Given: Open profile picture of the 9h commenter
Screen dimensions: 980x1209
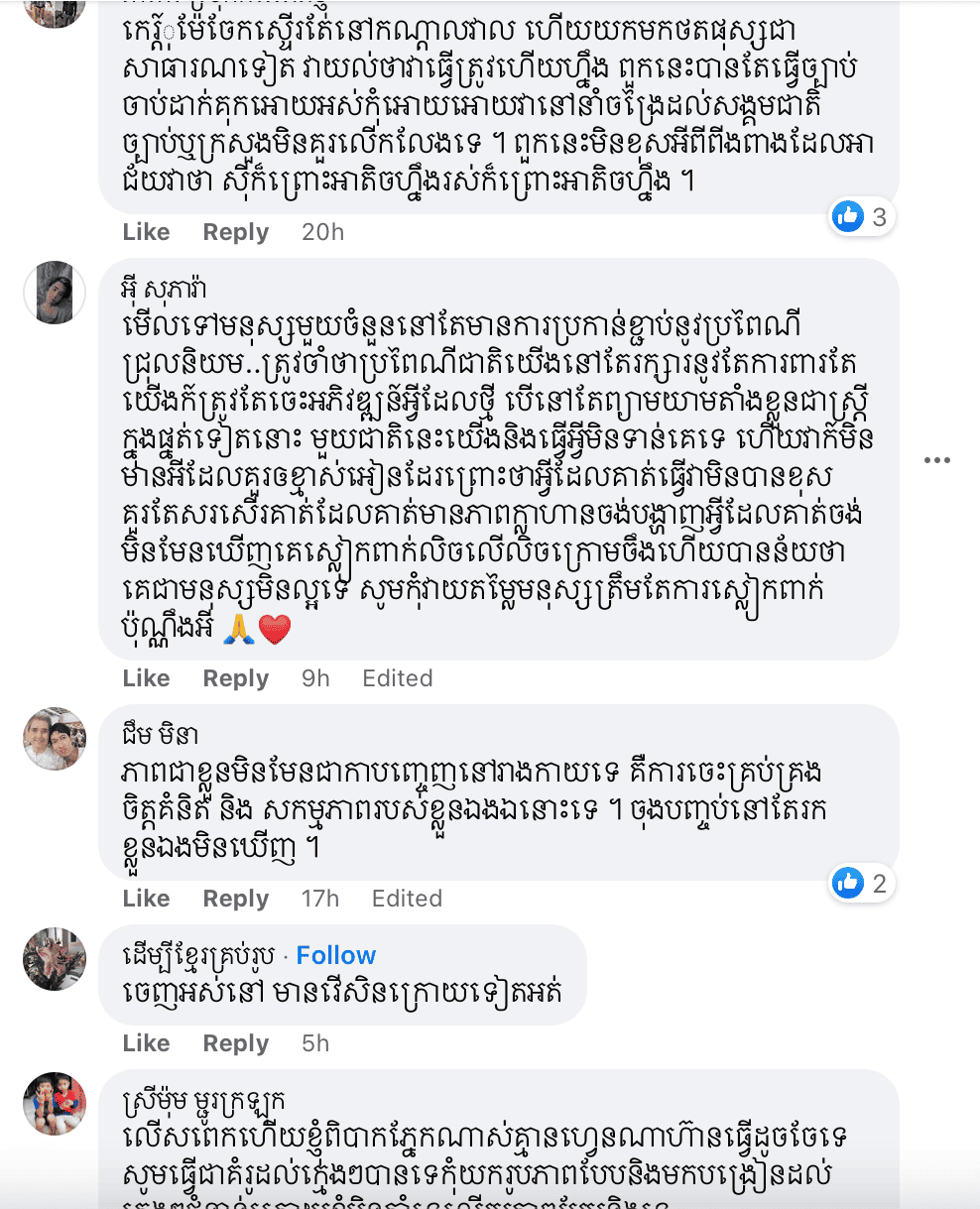Looking at the screenshot, I should 55,293.
